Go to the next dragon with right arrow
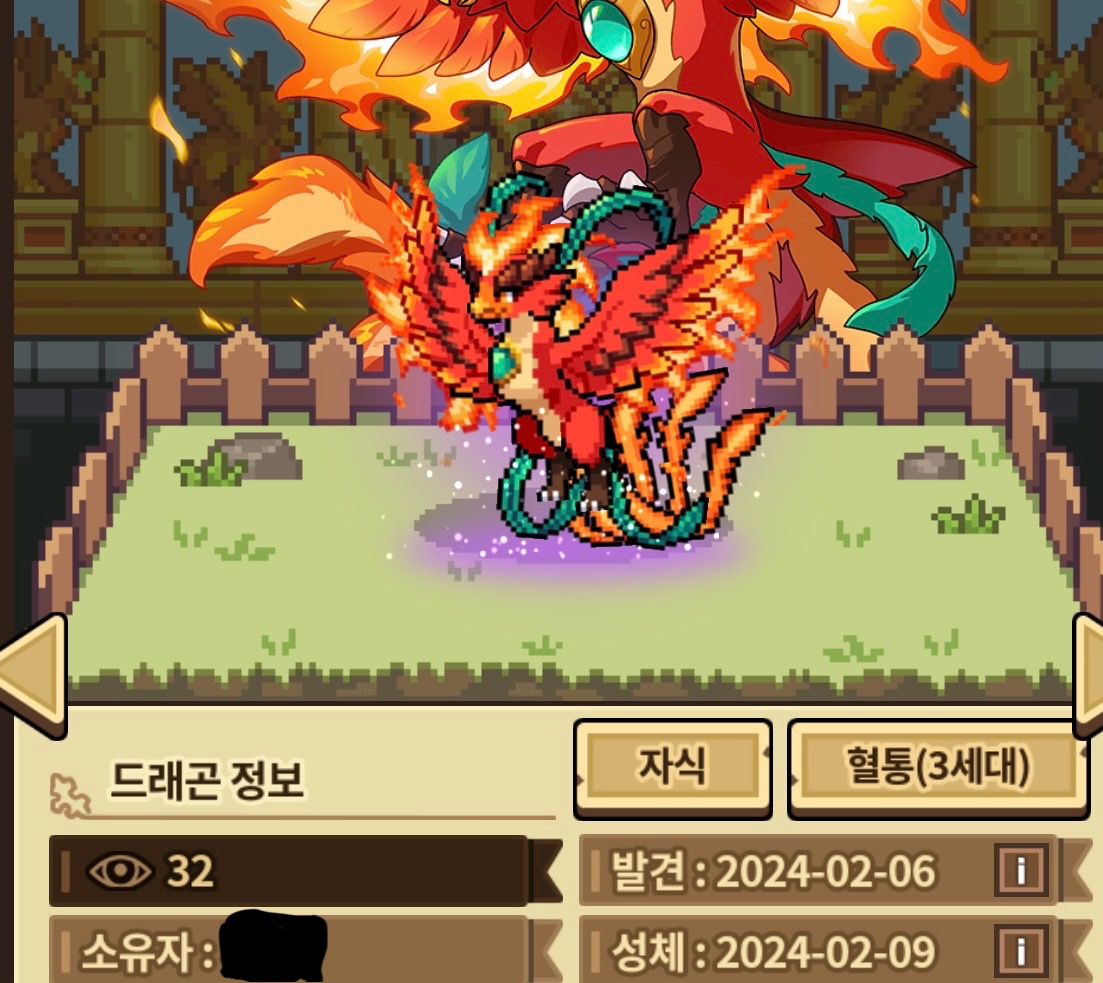1103x983 pixels. pos(1088,675)
